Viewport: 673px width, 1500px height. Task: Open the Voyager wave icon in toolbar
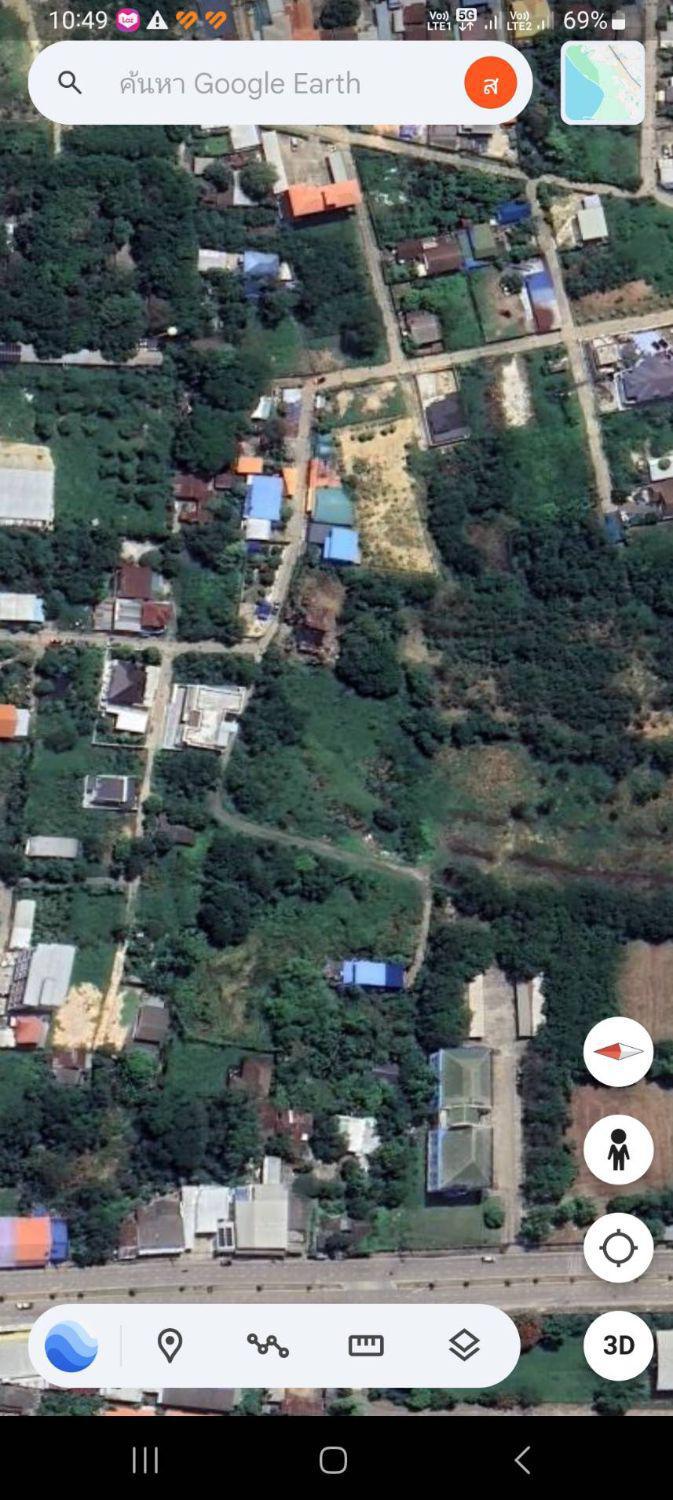[72, 1345]
